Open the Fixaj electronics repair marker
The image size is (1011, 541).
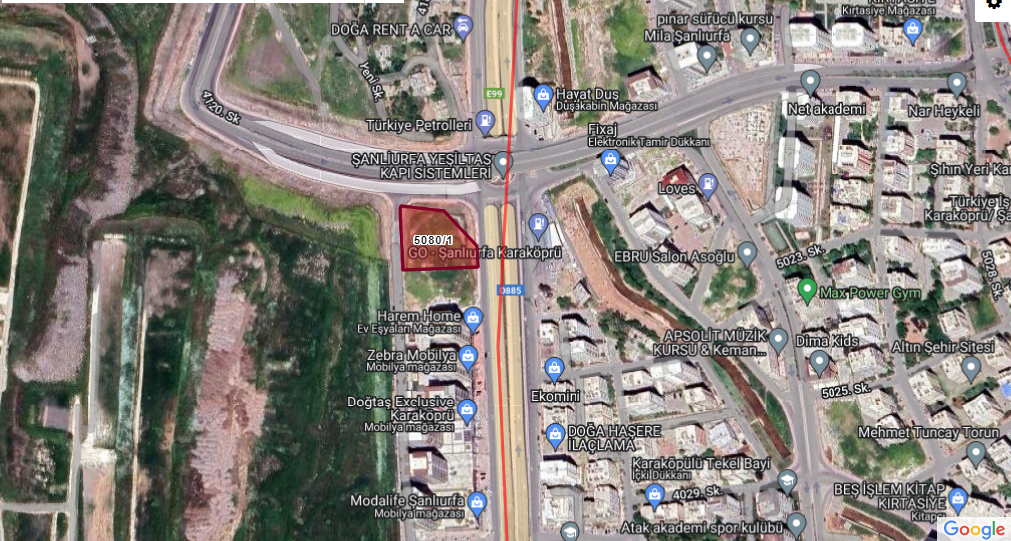(610, 161)
